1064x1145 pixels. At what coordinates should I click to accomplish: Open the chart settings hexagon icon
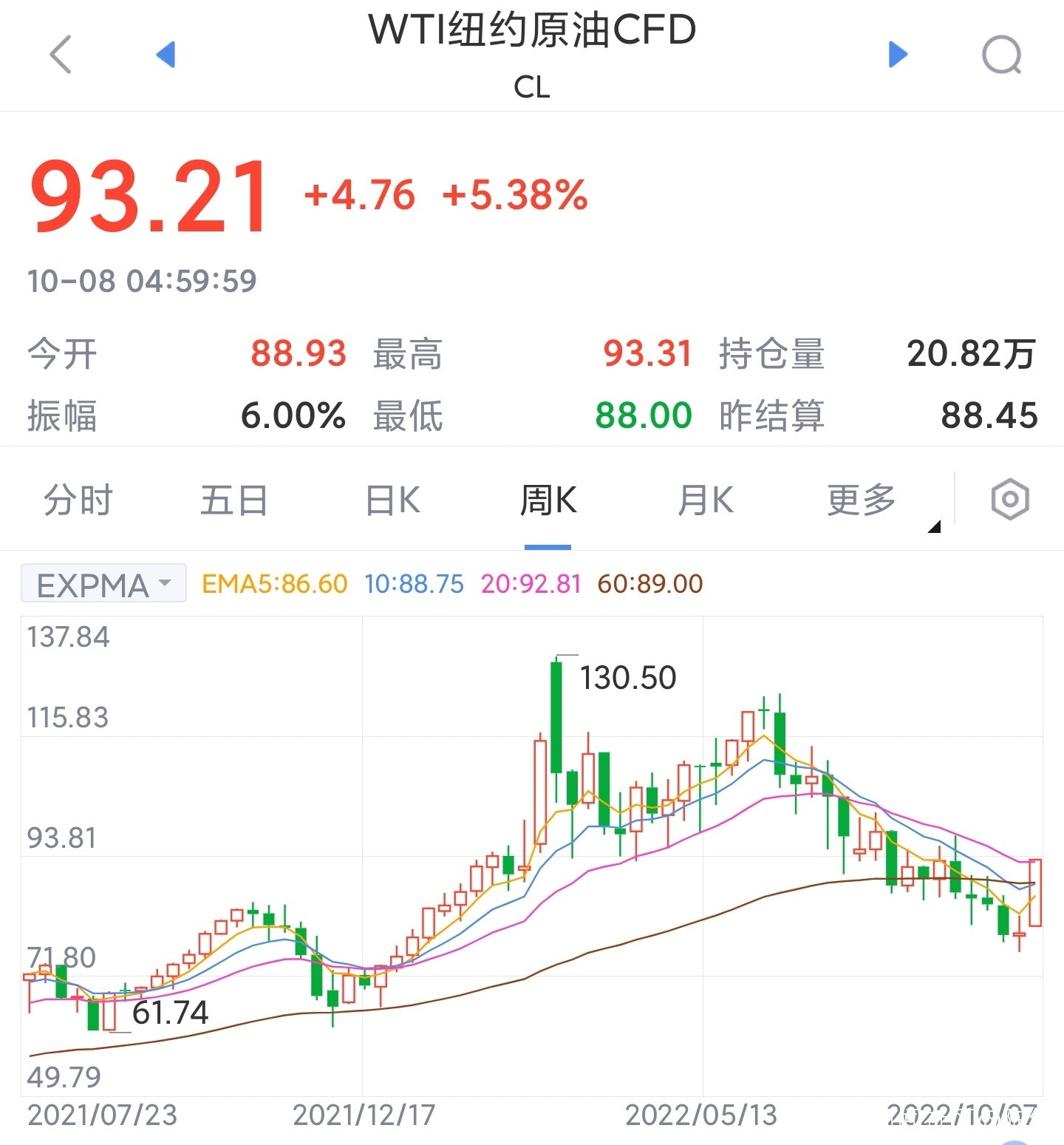pos(1009,500)
